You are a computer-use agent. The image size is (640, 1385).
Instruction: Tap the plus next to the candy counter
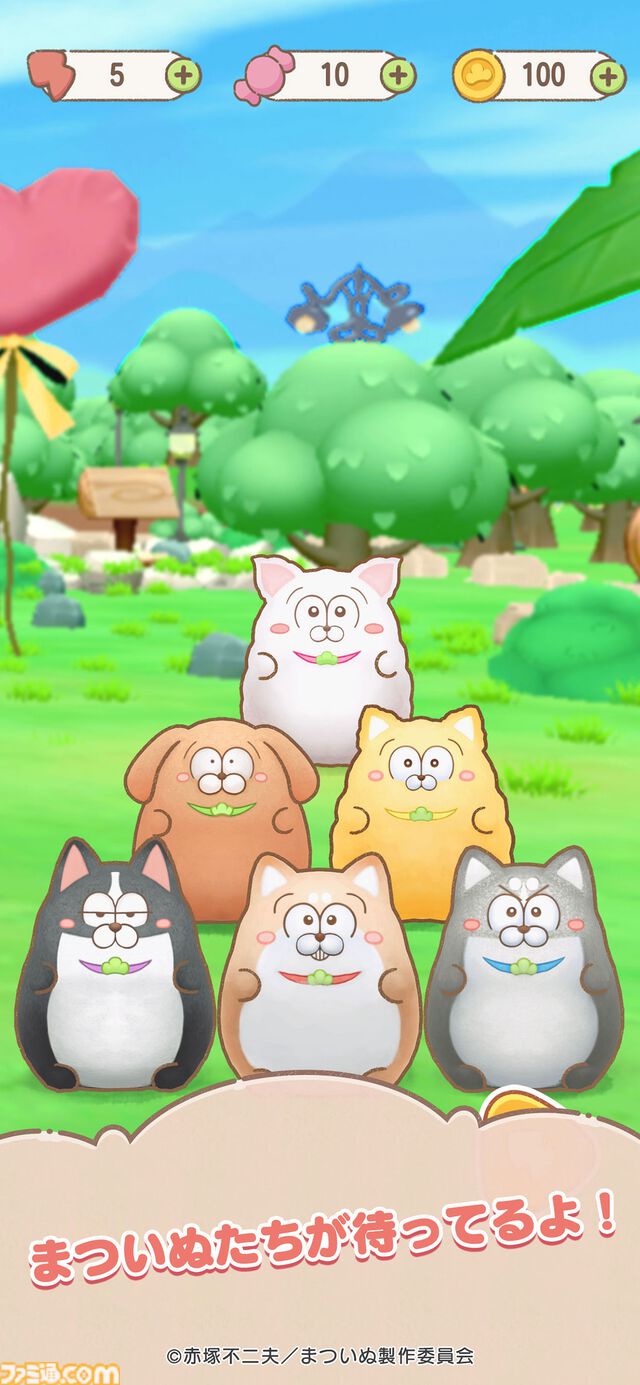398,76
